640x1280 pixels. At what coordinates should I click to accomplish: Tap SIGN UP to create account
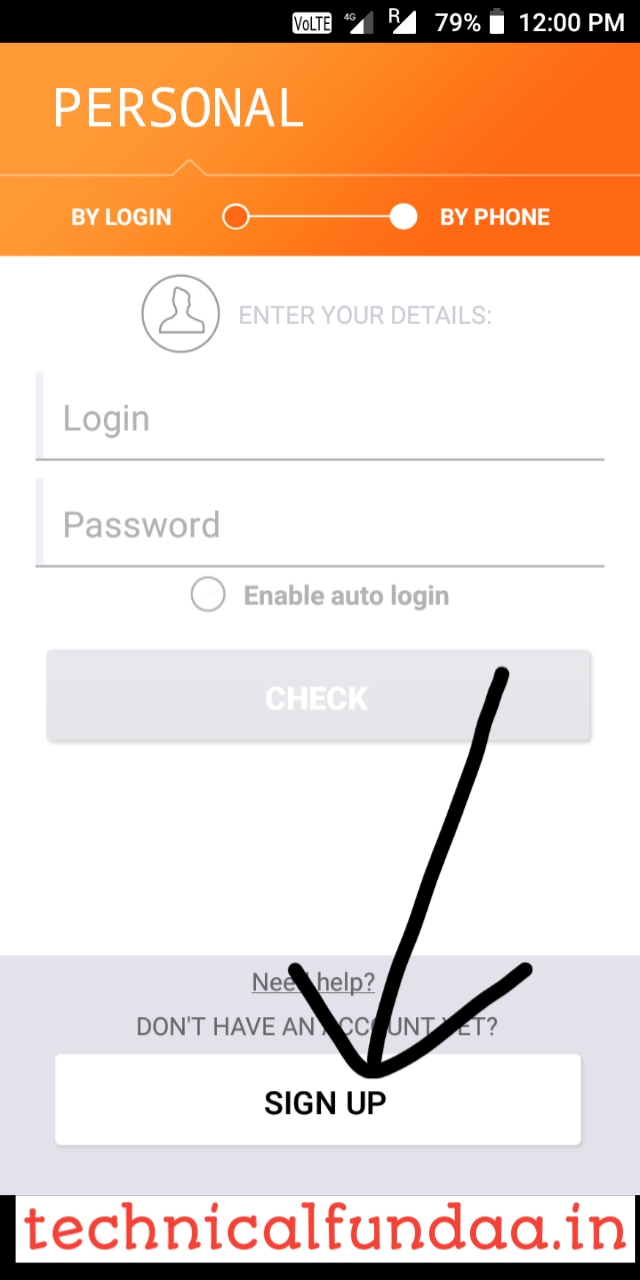coord(318,1101)
